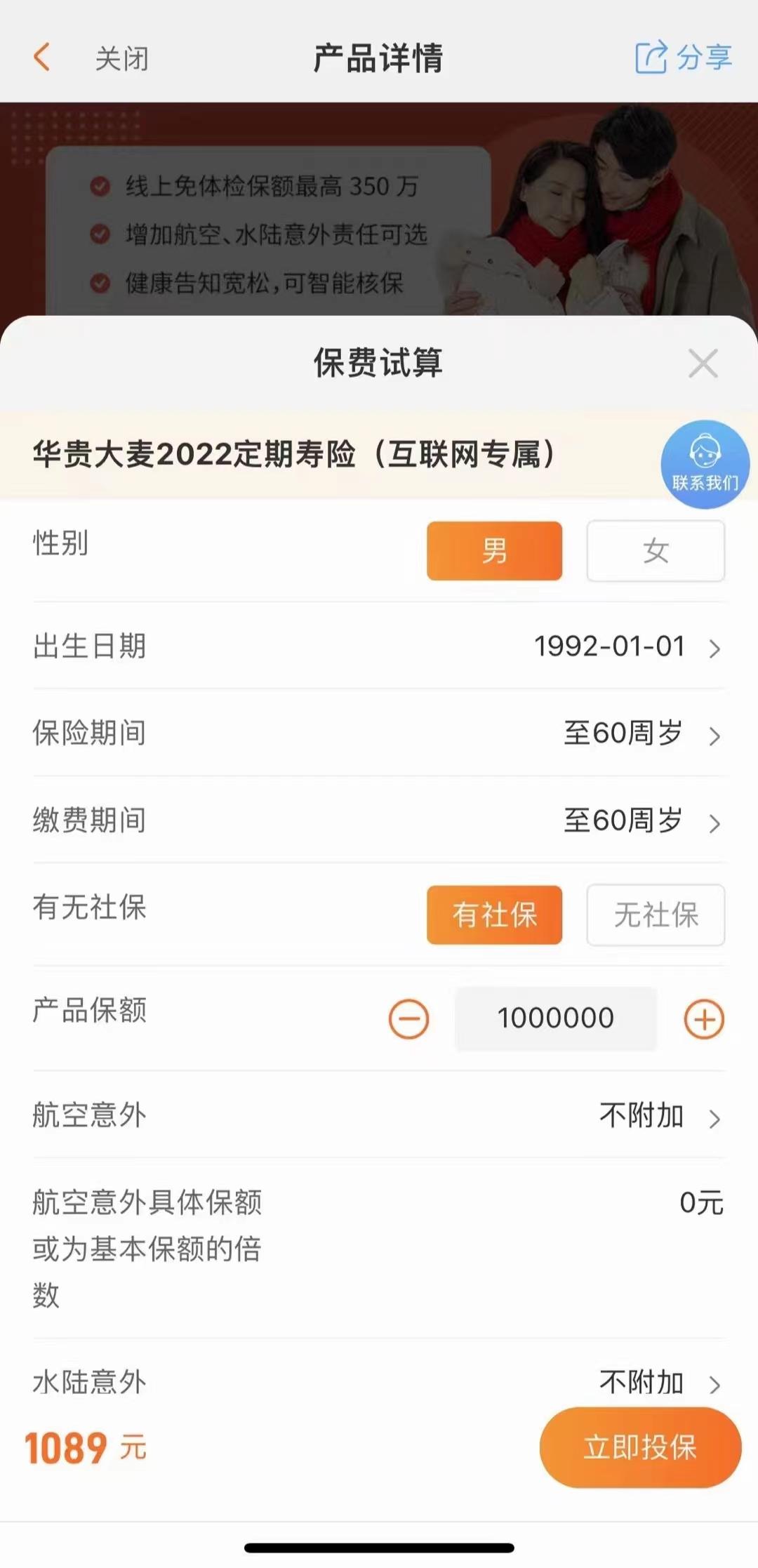The width and height of the screenshot is (758, 1568).
Task: Tap 关闭 to close the page
Action: pos(122,58)
